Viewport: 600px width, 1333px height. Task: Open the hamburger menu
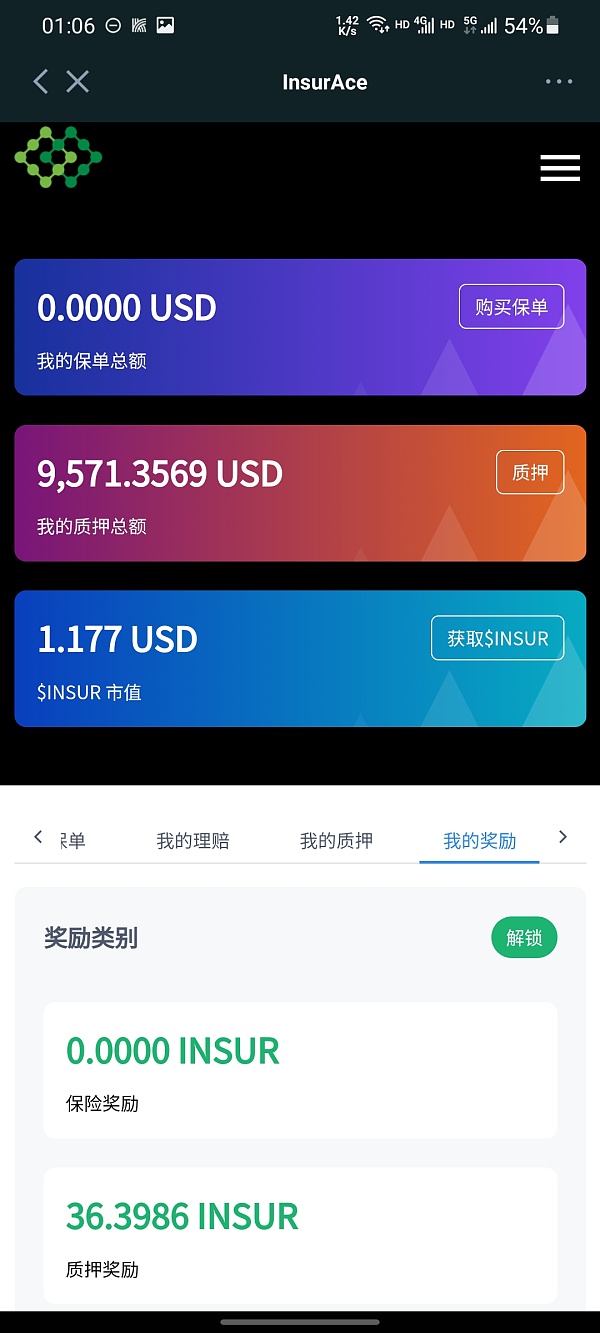(560, 168)
